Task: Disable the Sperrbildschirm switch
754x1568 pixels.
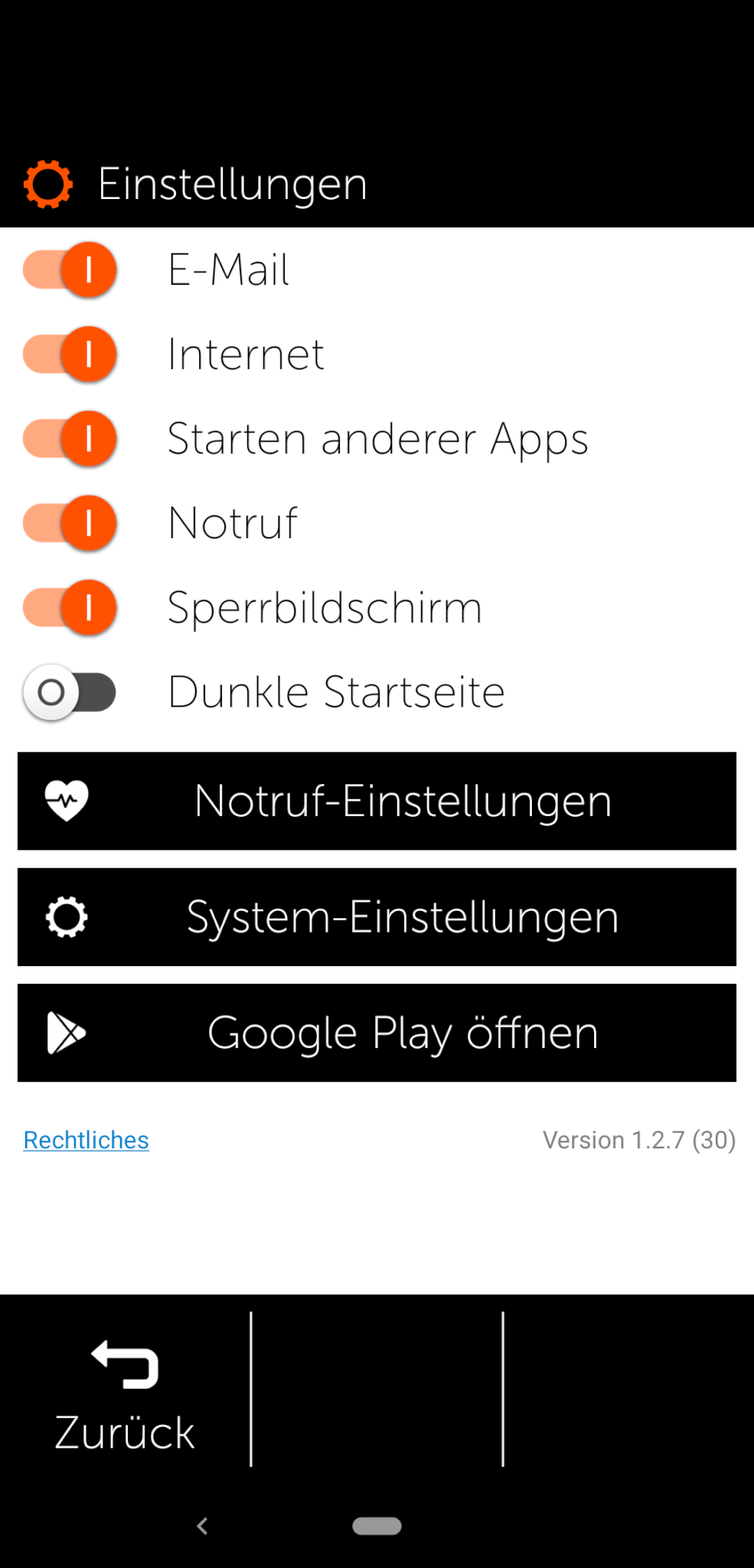Action: pyautogui.click(x=70, y=608)
